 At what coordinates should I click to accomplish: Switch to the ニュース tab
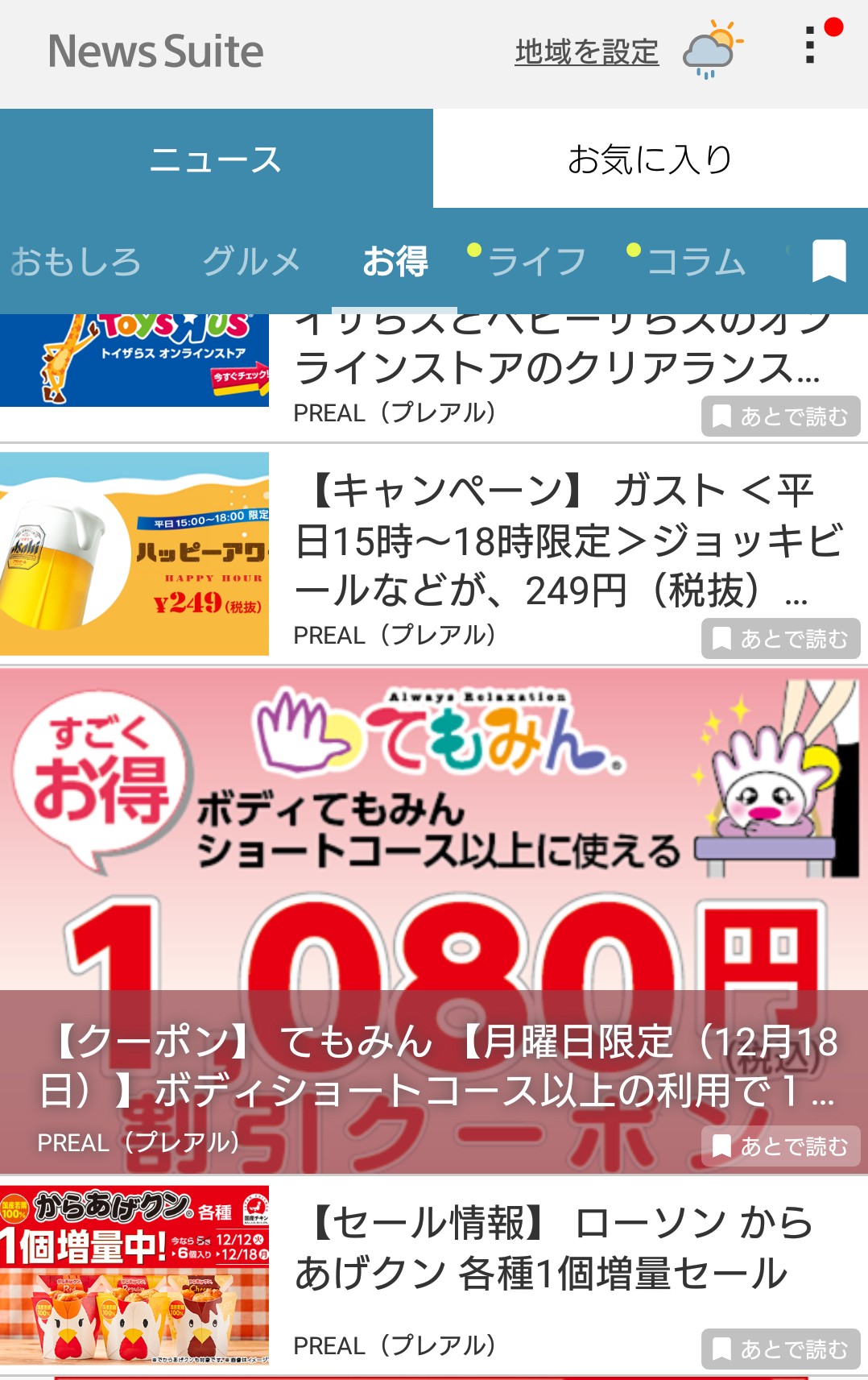216,159
